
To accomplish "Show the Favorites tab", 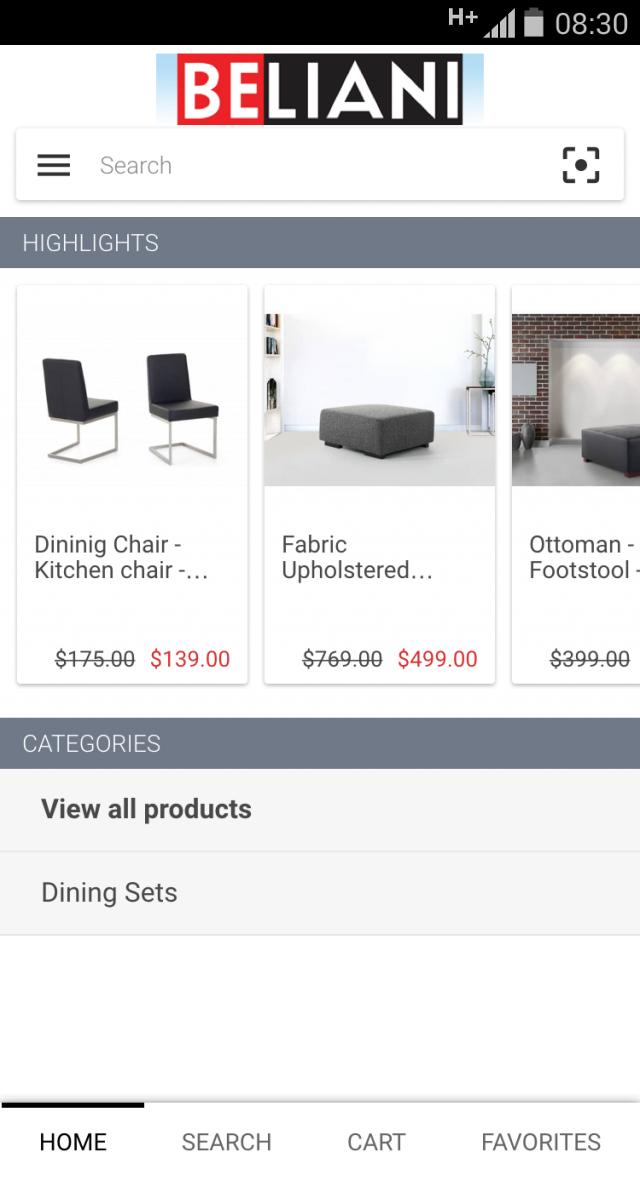I will coord(541,1142).
